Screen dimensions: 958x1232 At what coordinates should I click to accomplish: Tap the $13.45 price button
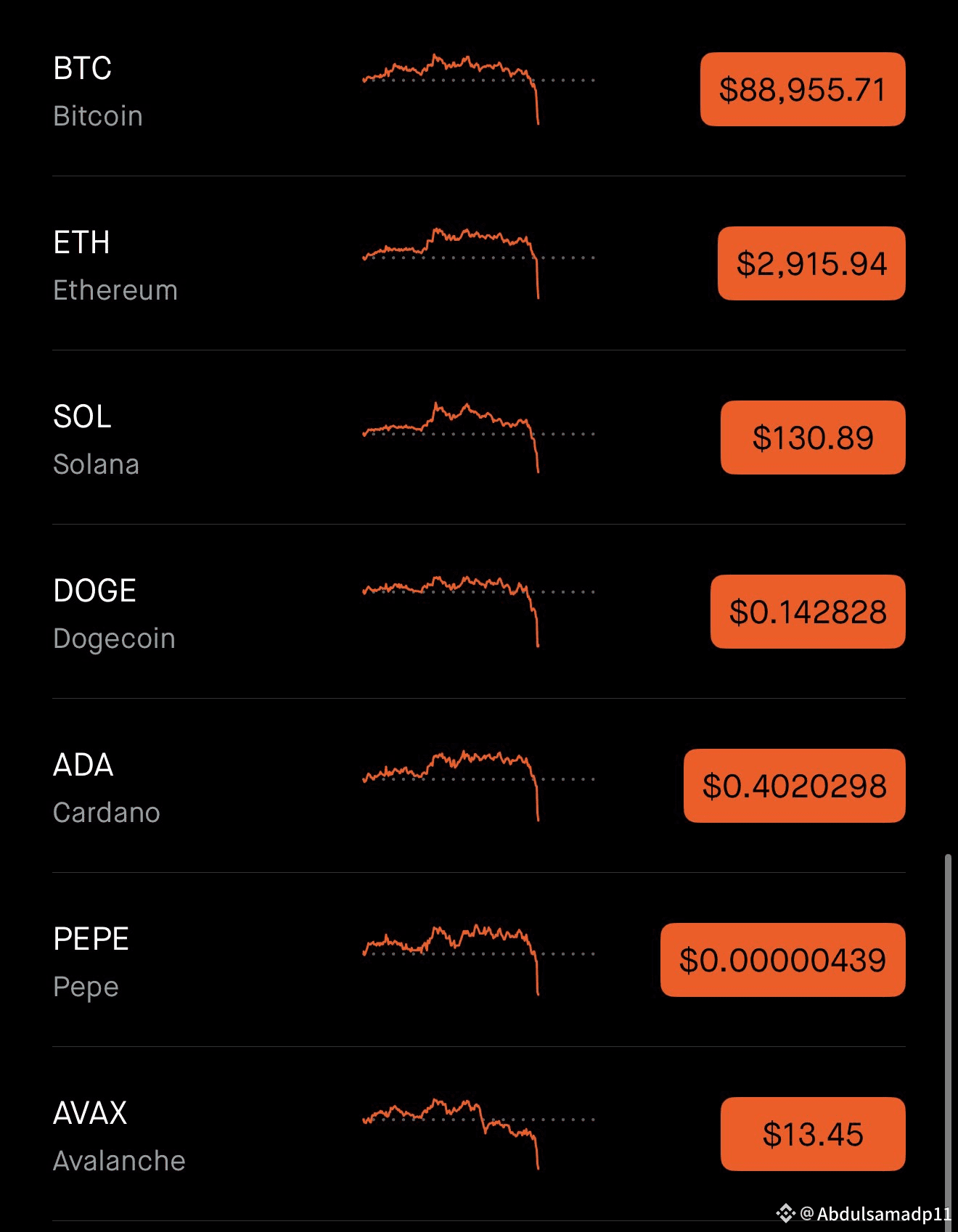812,1134
